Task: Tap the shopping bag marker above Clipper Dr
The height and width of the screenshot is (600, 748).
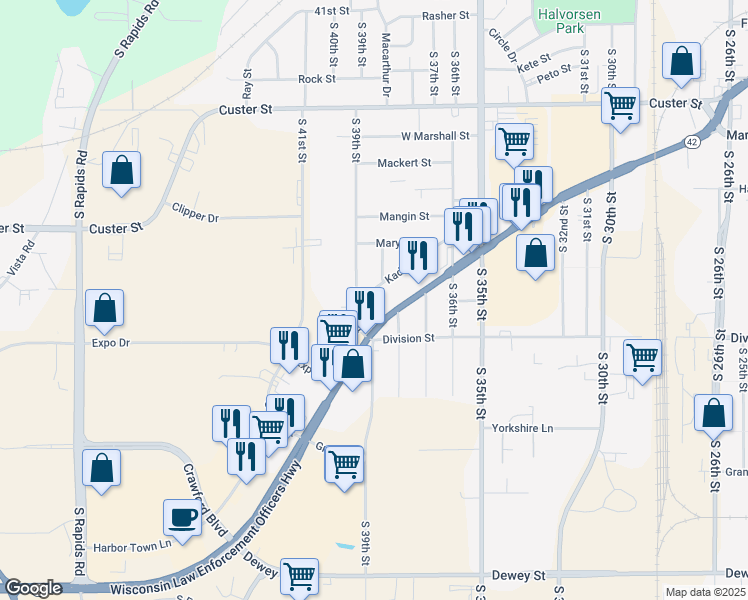Action: click(x=121, y=170)
